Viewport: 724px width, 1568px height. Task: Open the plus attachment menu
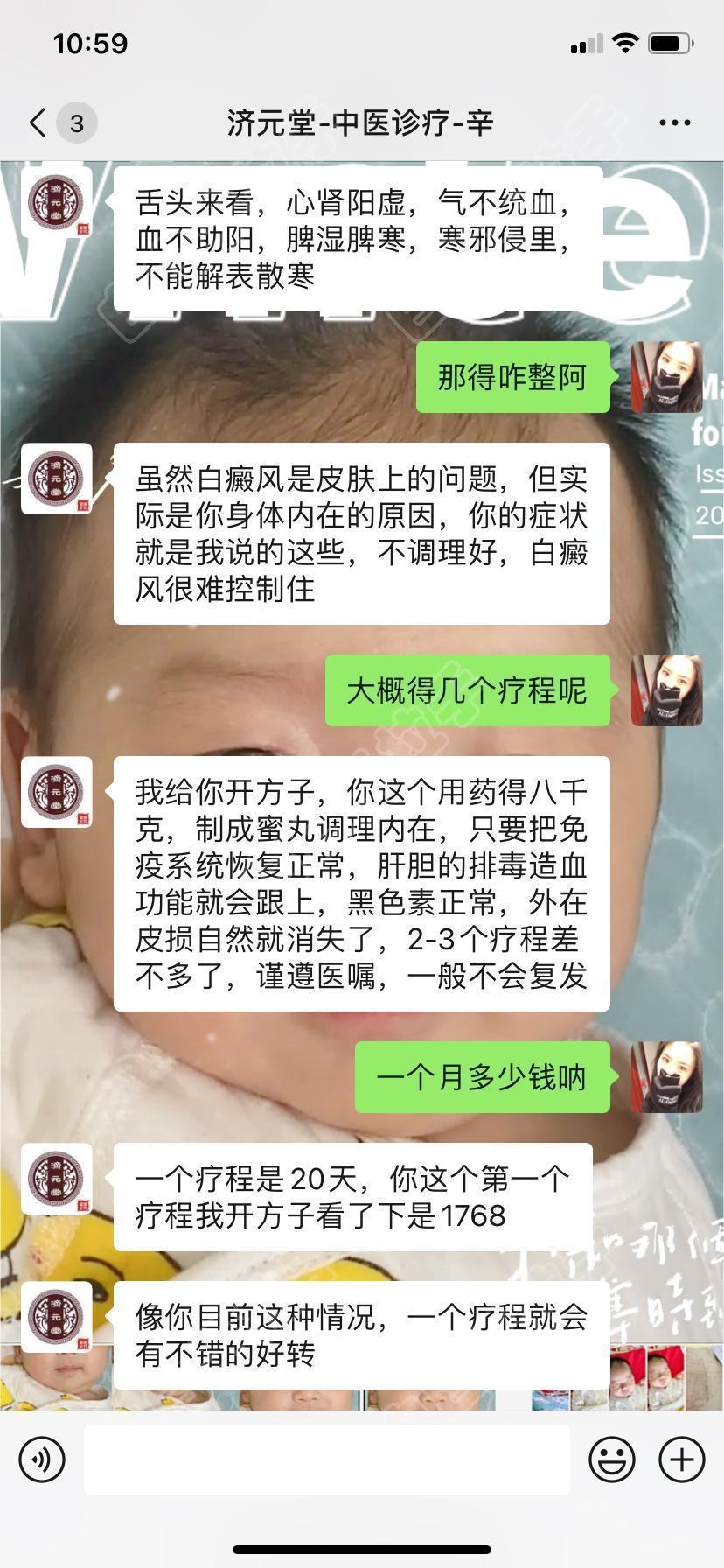[x=681, y=1459]
